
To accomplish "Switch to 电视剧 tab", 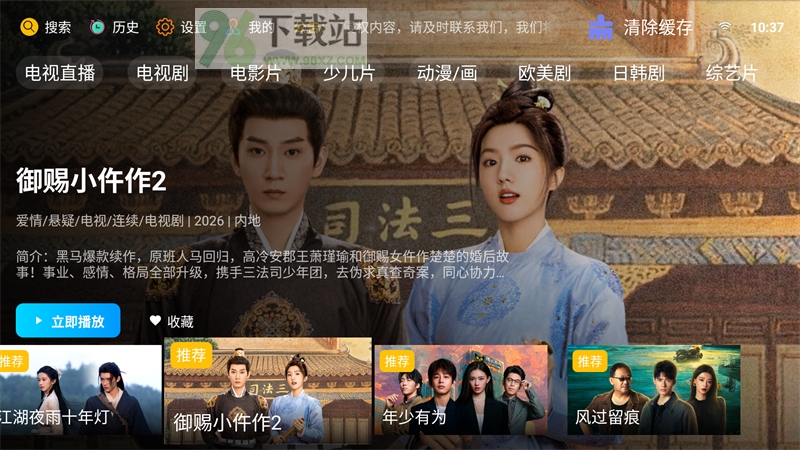I will pos(162,73).
